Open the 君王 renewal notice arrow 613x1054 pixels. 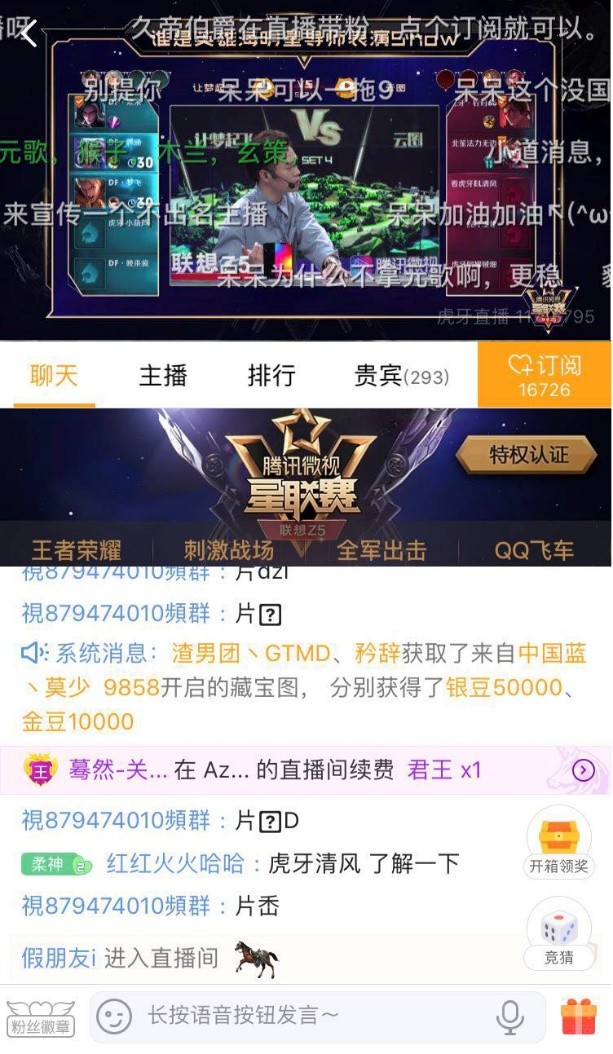[583, 770]
